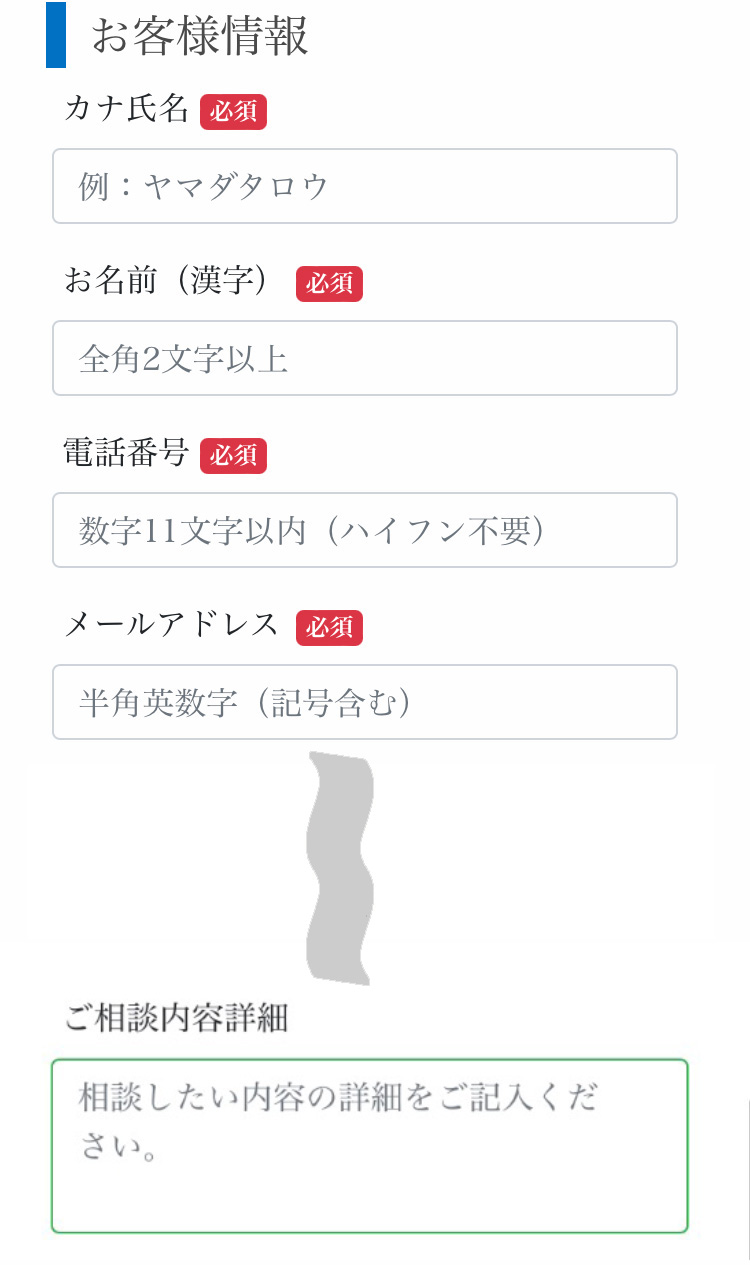
Task: Open the ご相談内容詳細 text area
Action: 369,1146
